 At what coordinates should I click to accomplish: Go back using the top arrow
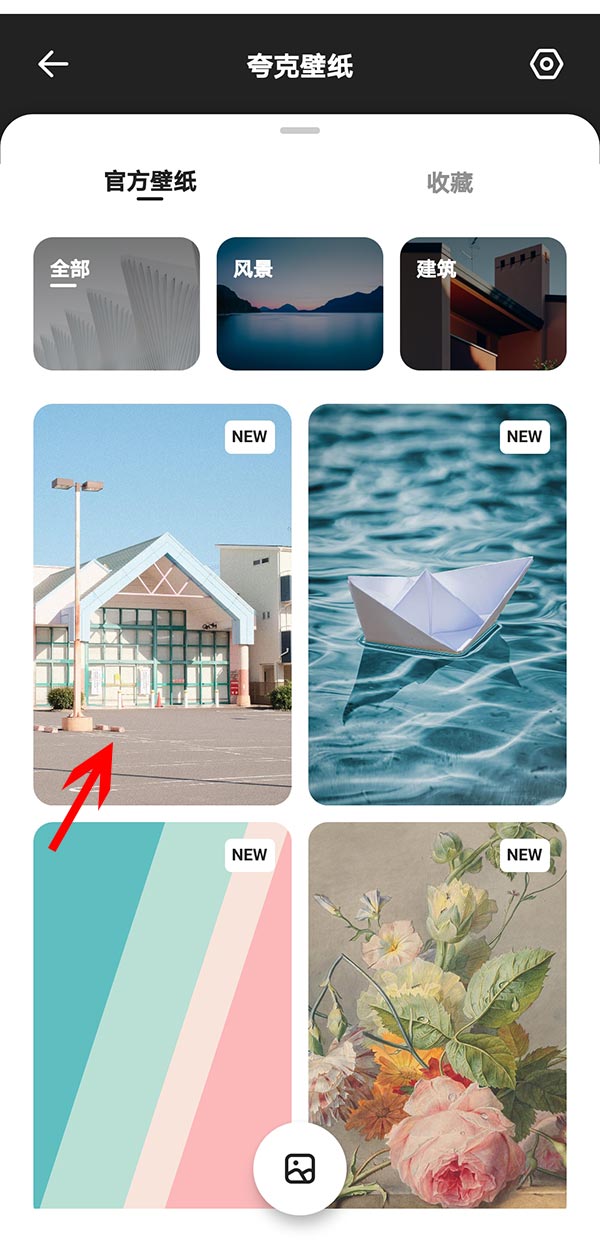(53, 65)
